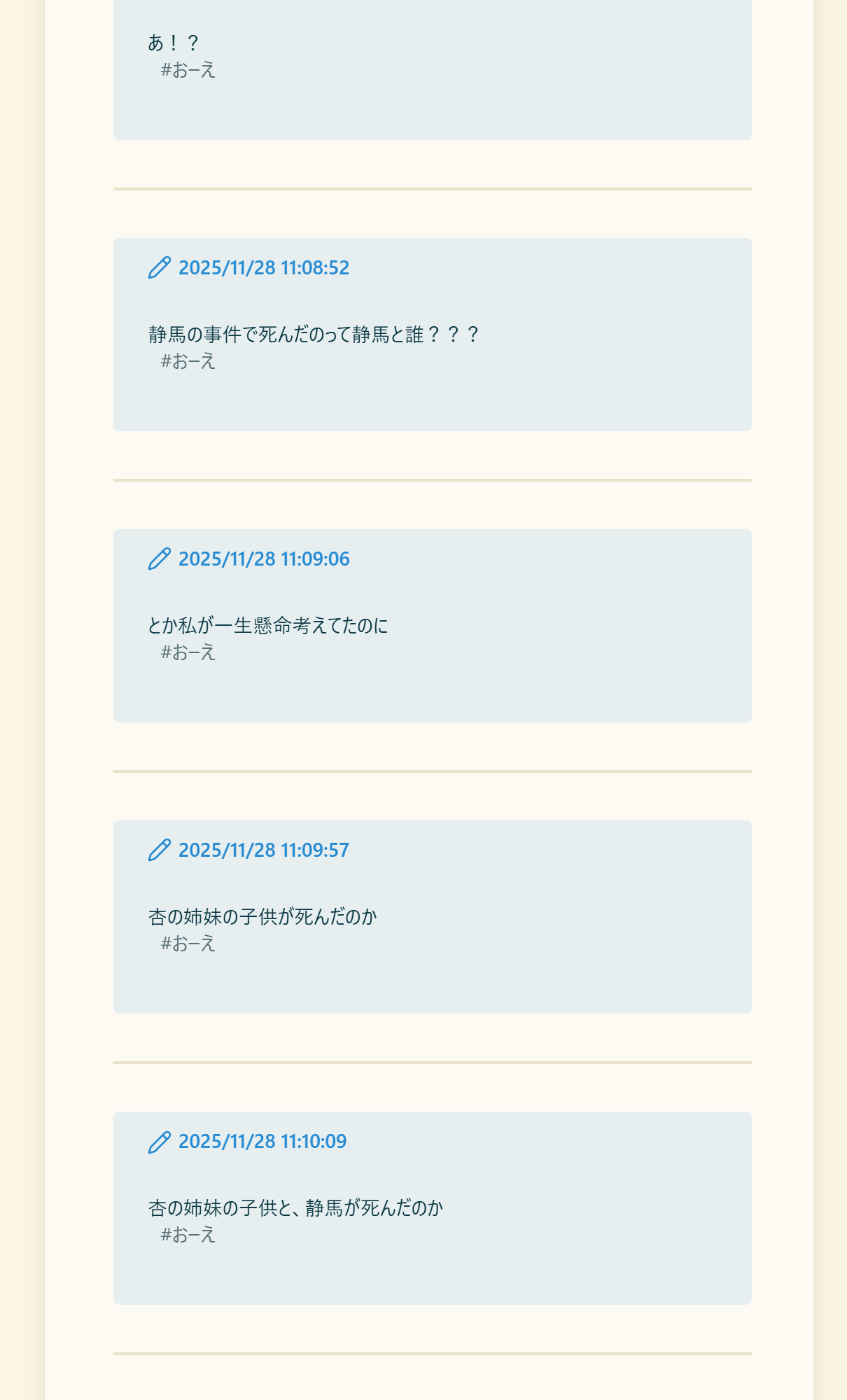Open the post dated 2025/11/28 11:08:52
Viewport: 847px width, 1400px height.
[263, 268]
